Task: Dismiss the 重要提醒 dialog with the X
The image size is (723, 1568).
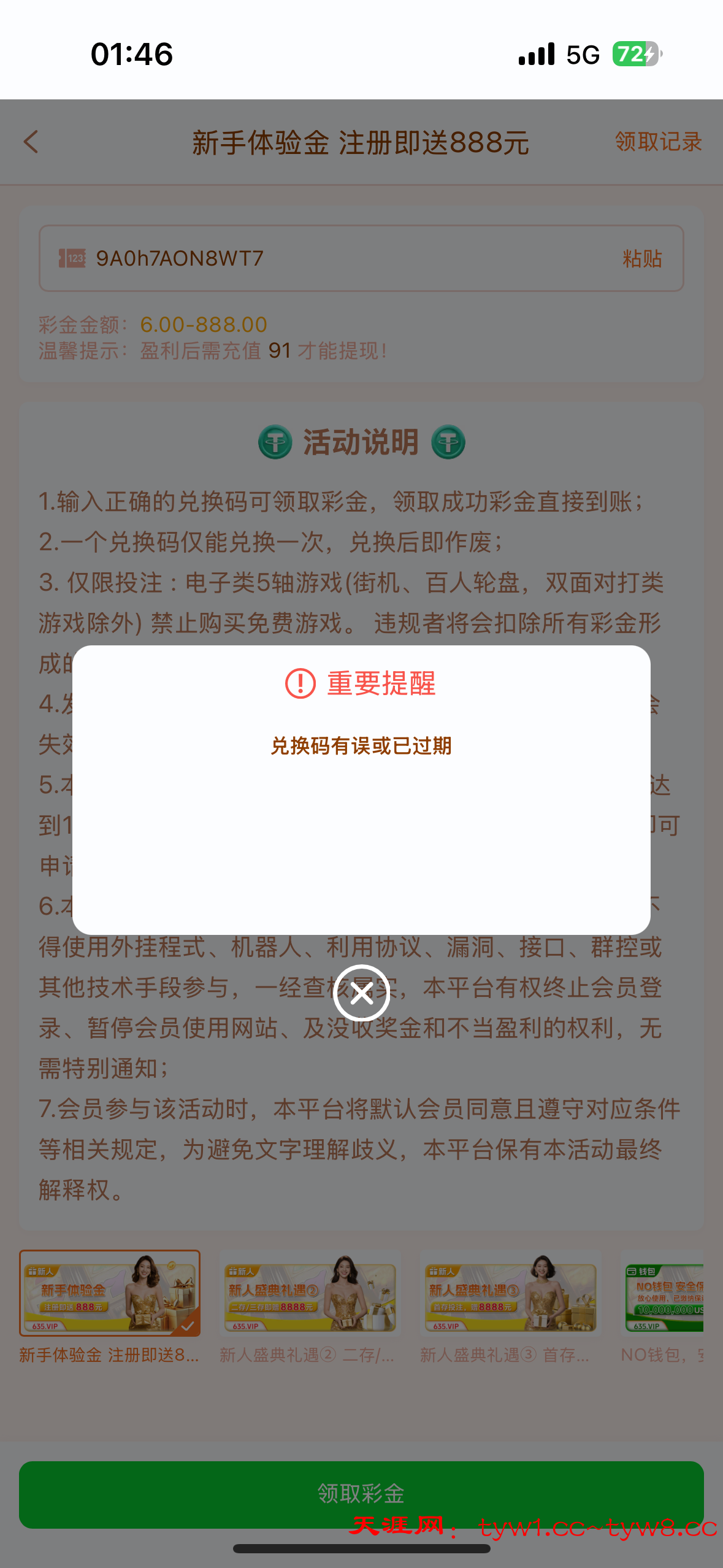Action: coord(361,993)
